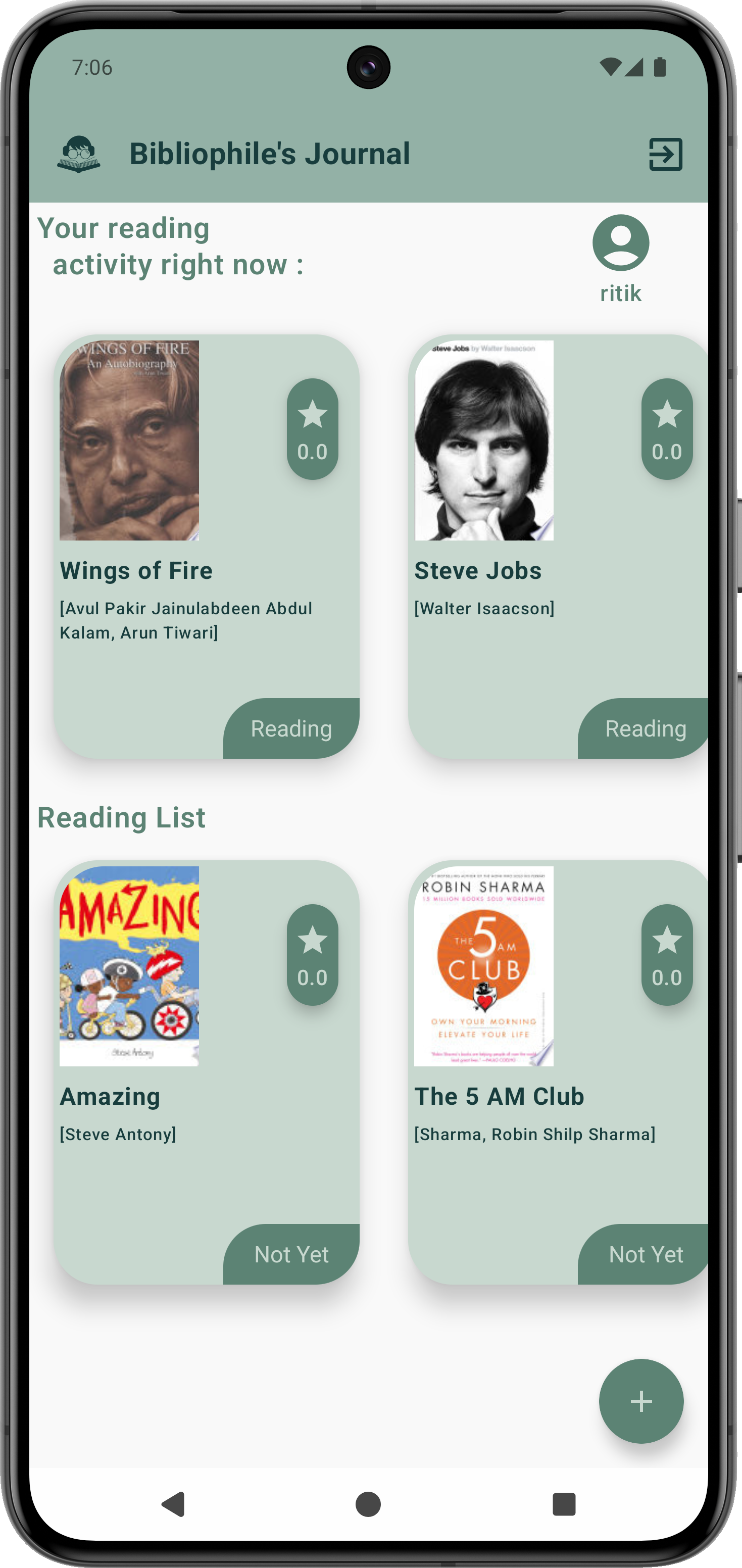742x1568 pixels.
Task: Open the Steve Jobs book card
Action: click(x=557, y=546)
